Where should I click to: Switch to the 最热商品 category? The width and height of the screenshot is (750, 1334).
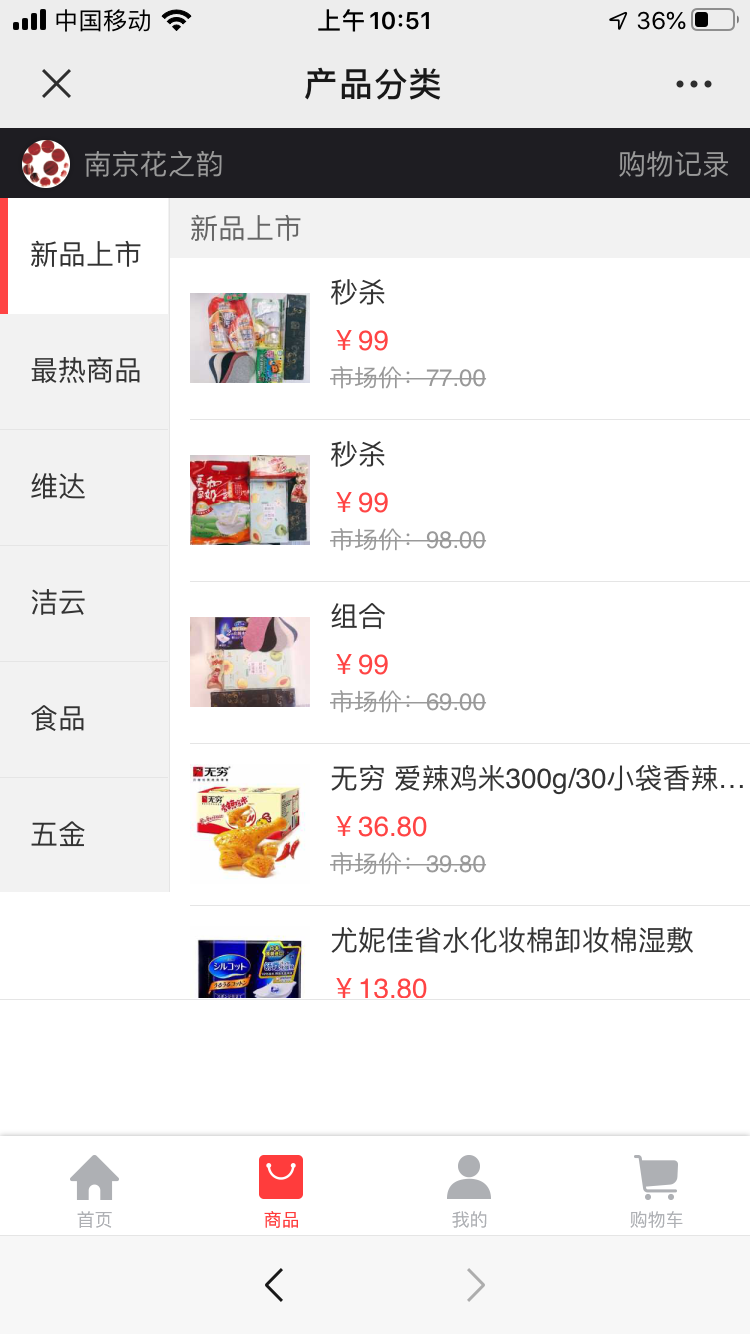(x=86, y=371)
